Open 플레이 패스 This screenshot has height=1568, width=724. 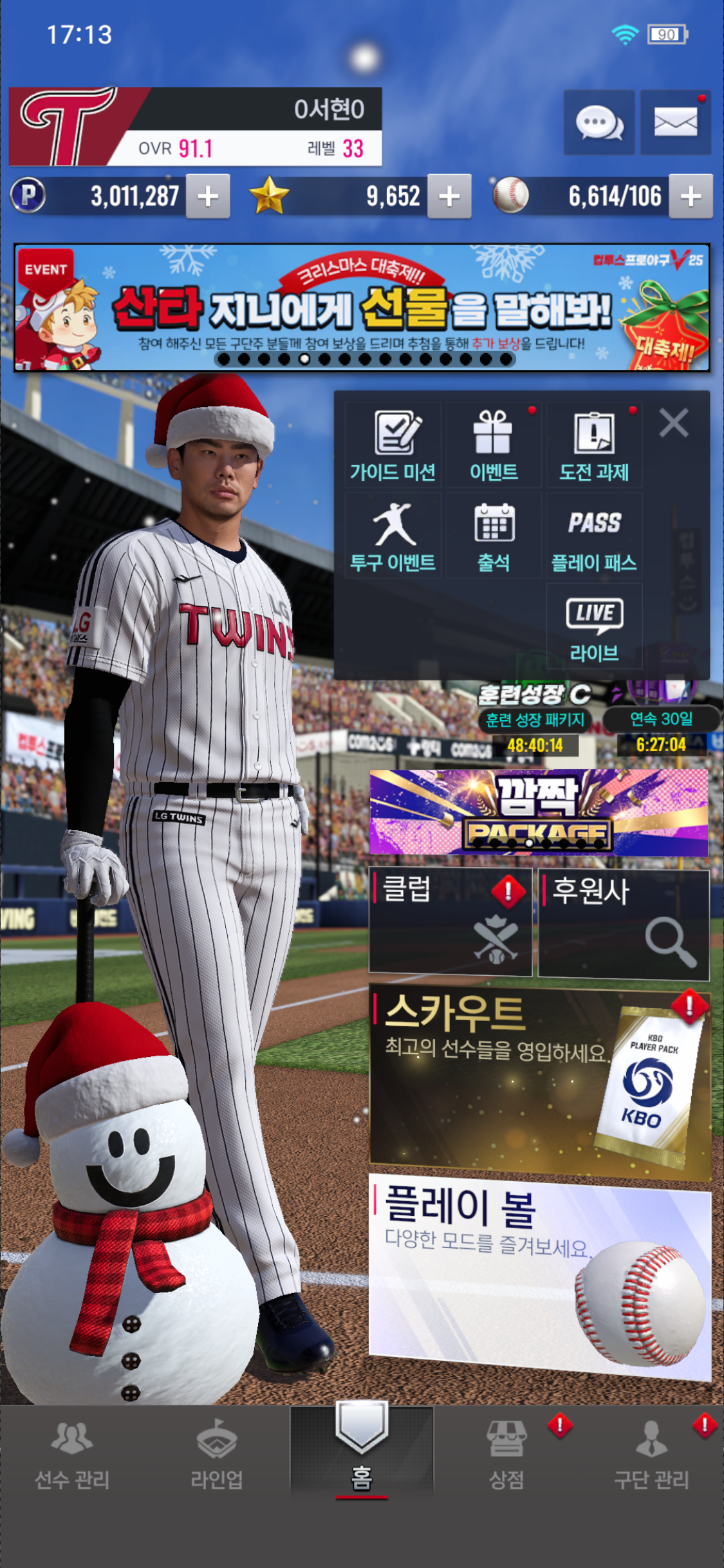[593, 537]
